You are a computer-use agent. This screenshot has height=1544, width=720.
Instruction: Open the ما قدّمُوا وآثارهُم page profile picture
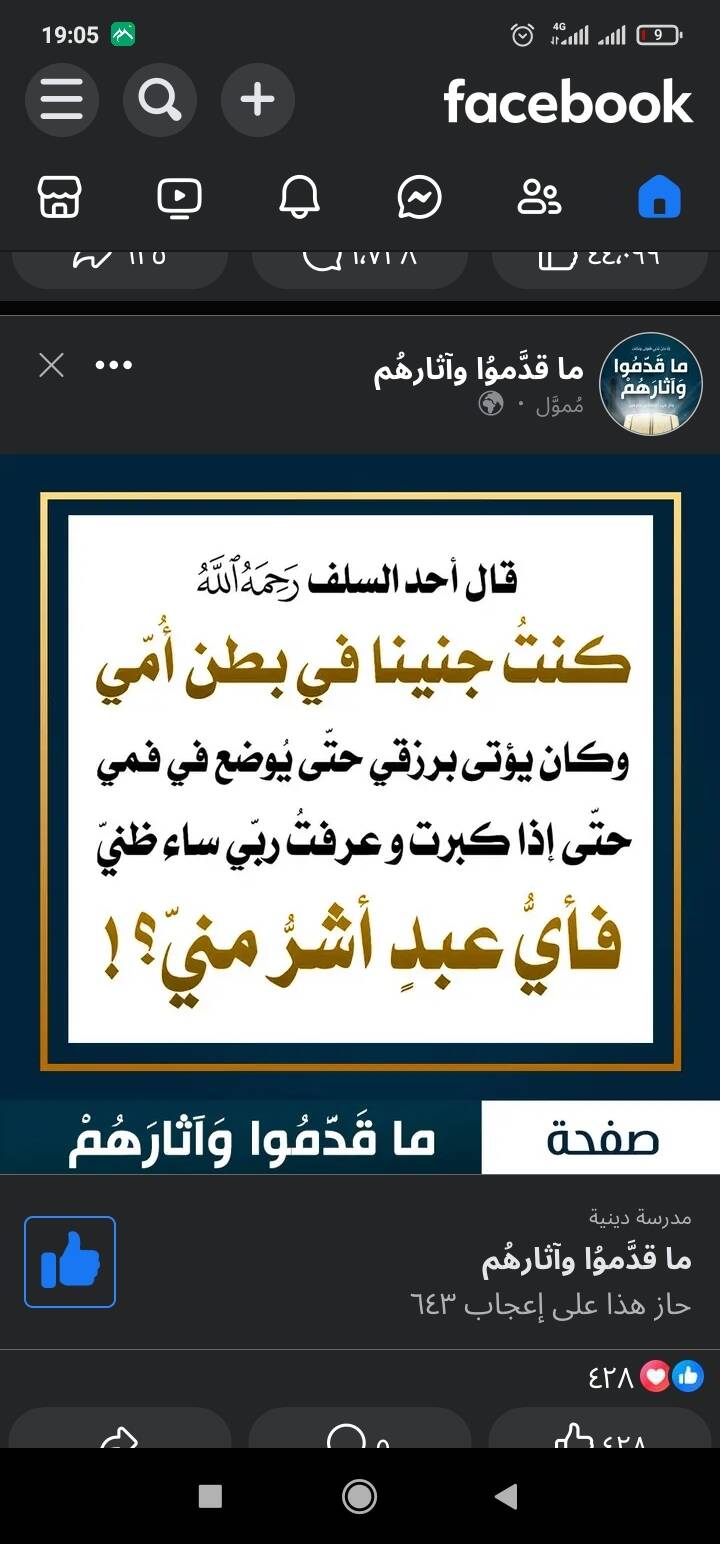point(650,384)
